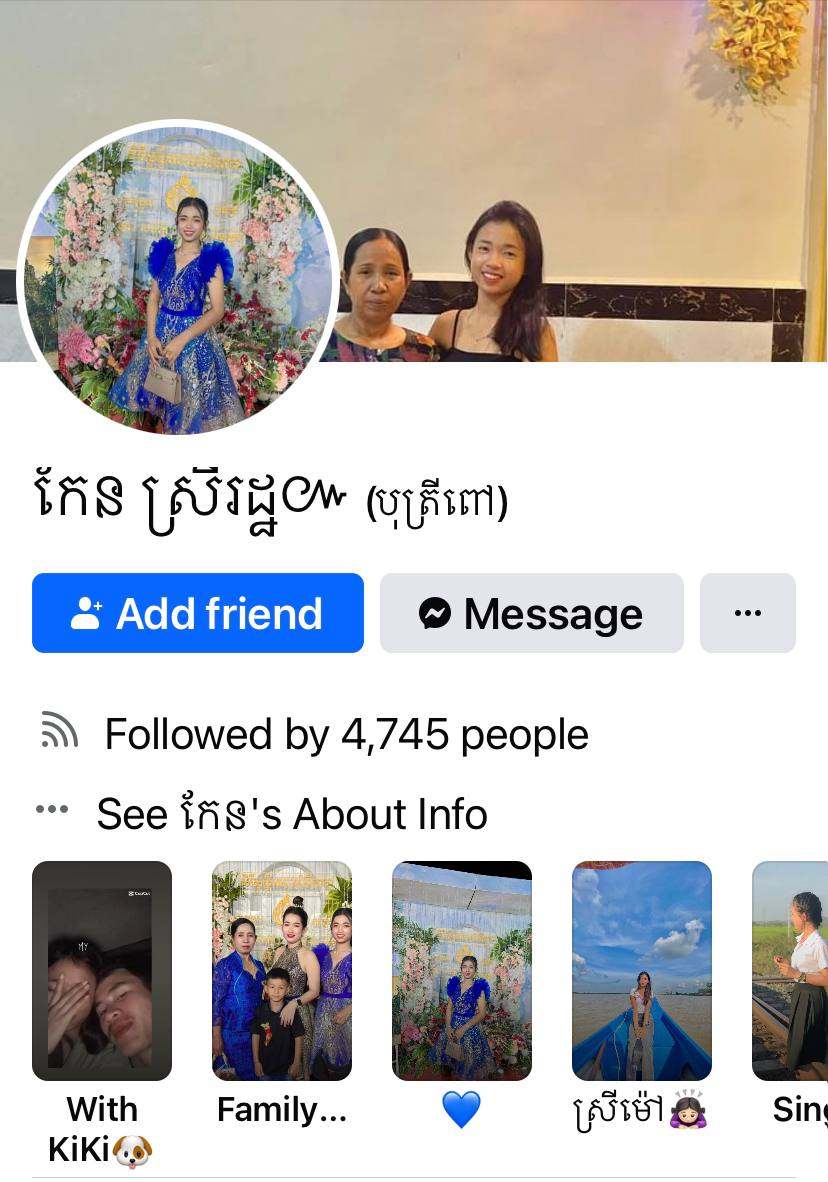Open the "With KiKi" story highlight
Screen dimensions: 828x1182
pyautogui.click(x=102, y=970)
